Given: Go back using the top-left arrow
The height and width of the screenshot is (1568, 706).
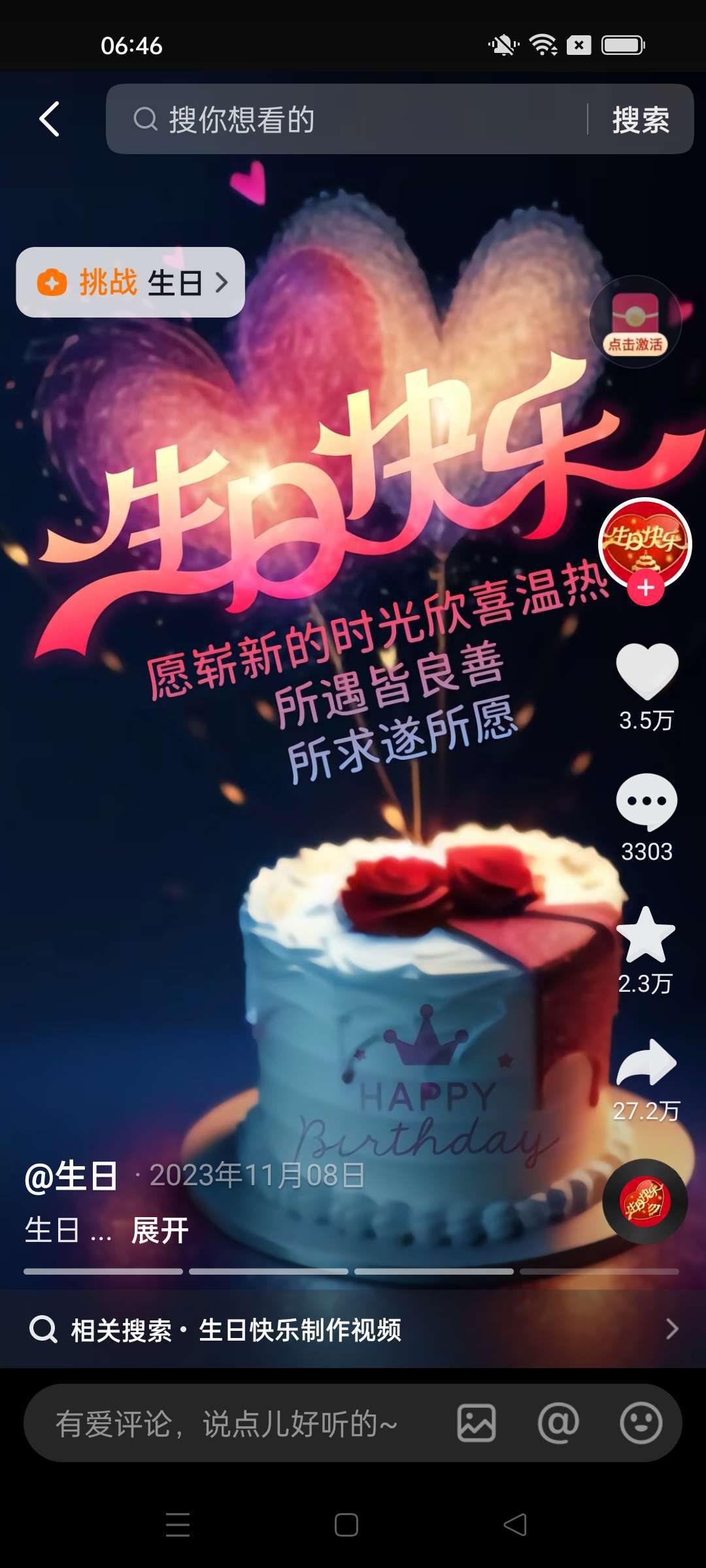Looking at the screenshot, I should [x=50, y=119].
